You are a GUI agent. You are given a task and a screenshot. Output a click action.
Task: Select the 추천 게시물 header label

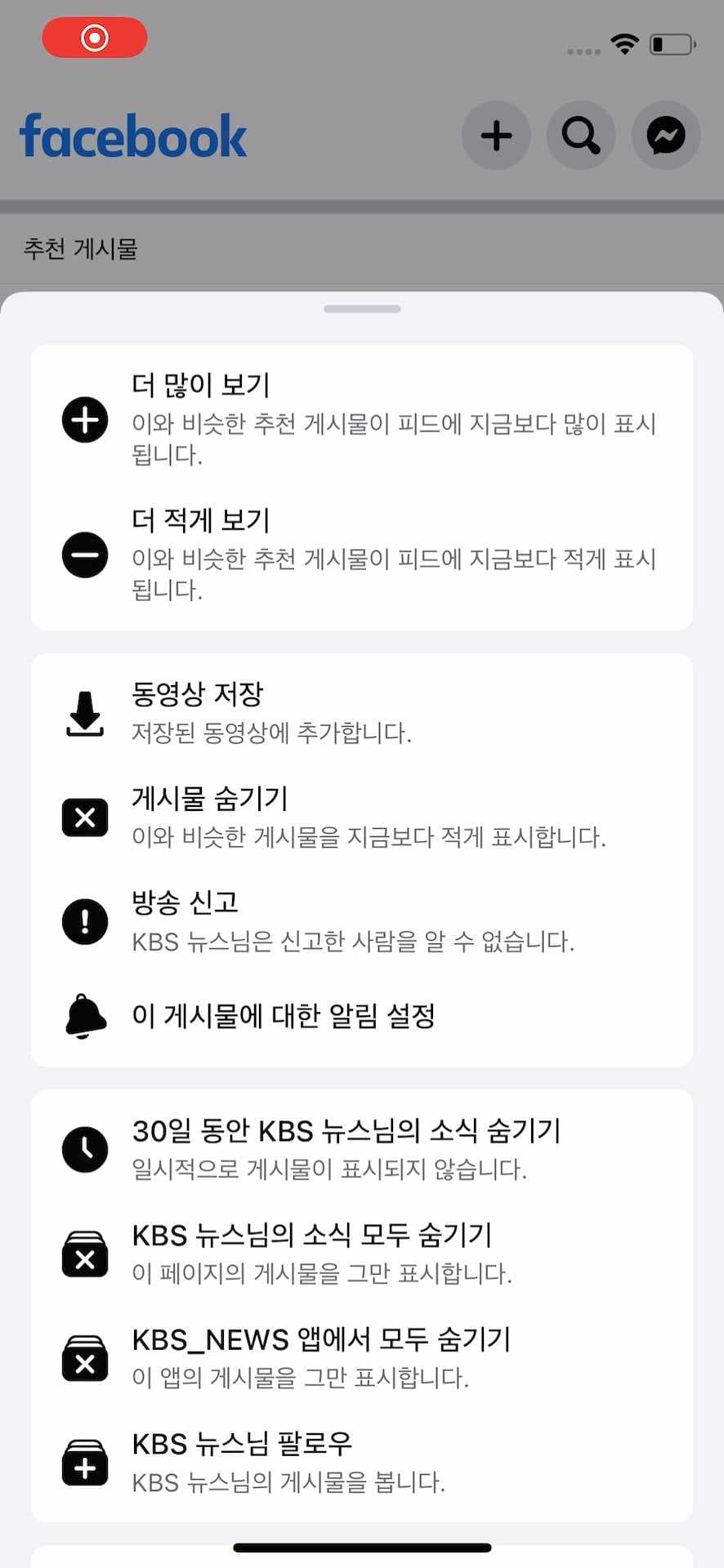point(80,249)
